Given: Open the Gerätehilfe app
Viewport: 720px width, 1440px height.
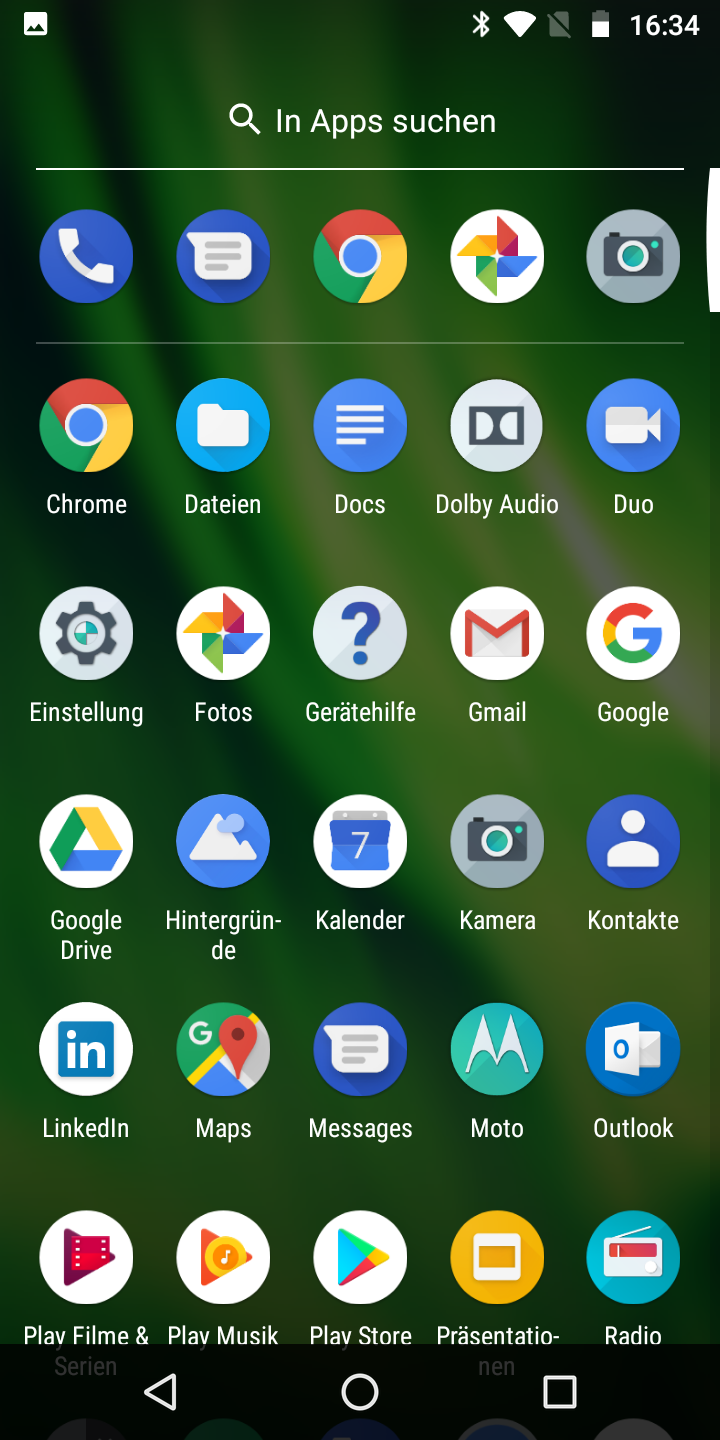Looking at the screenshot, I should tap(360, 634).
